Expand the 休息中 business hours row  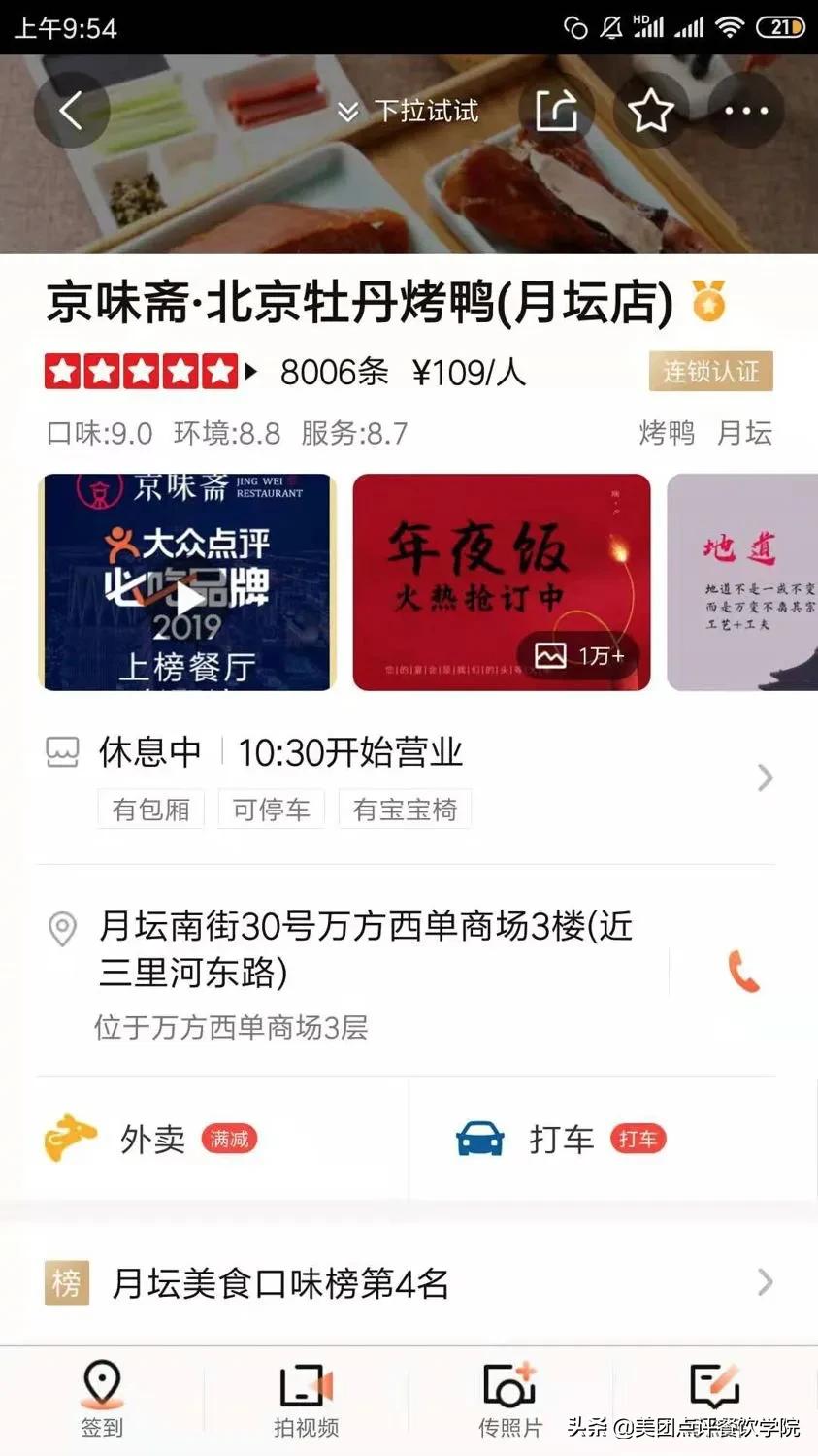pyautogui.click(x=408, y=752)
